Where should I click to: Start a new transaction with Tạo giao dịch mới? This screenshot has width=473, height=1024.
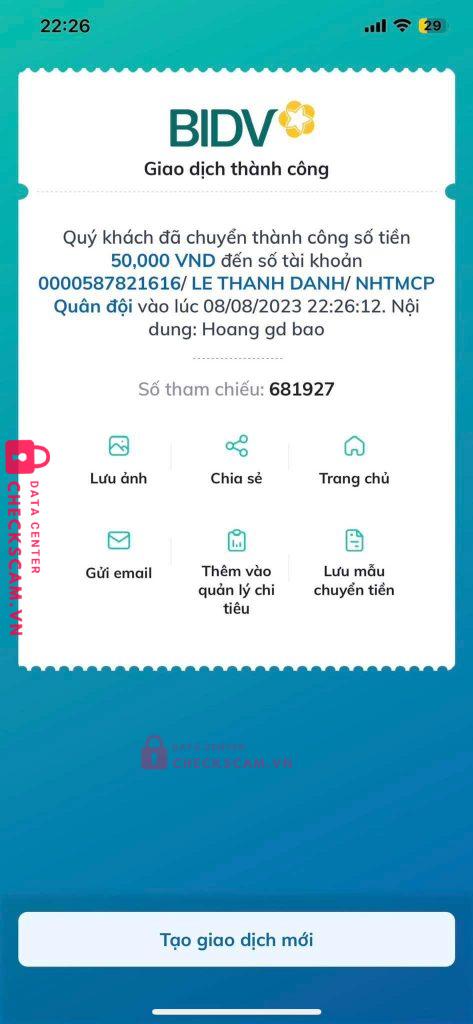236,940
